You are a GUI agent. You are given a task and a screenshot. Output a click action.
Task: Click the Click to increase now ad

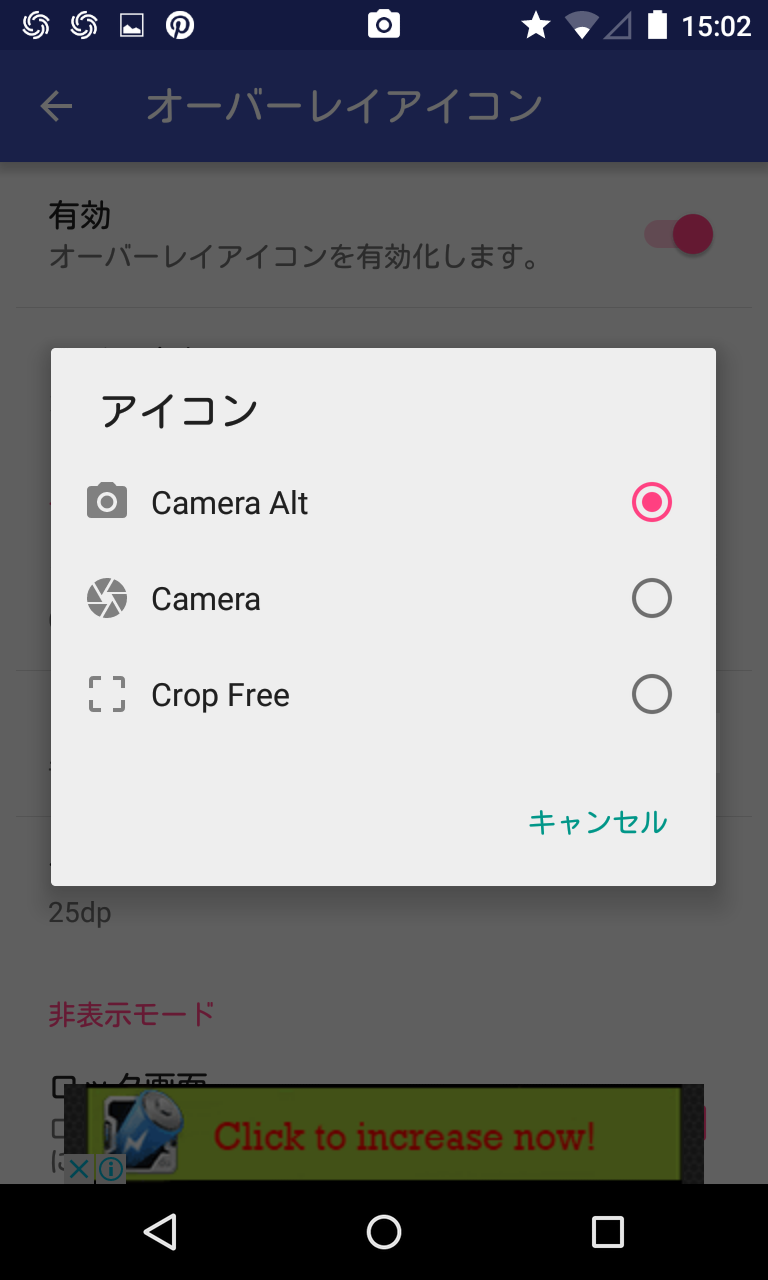click(x=405, y=1137)
